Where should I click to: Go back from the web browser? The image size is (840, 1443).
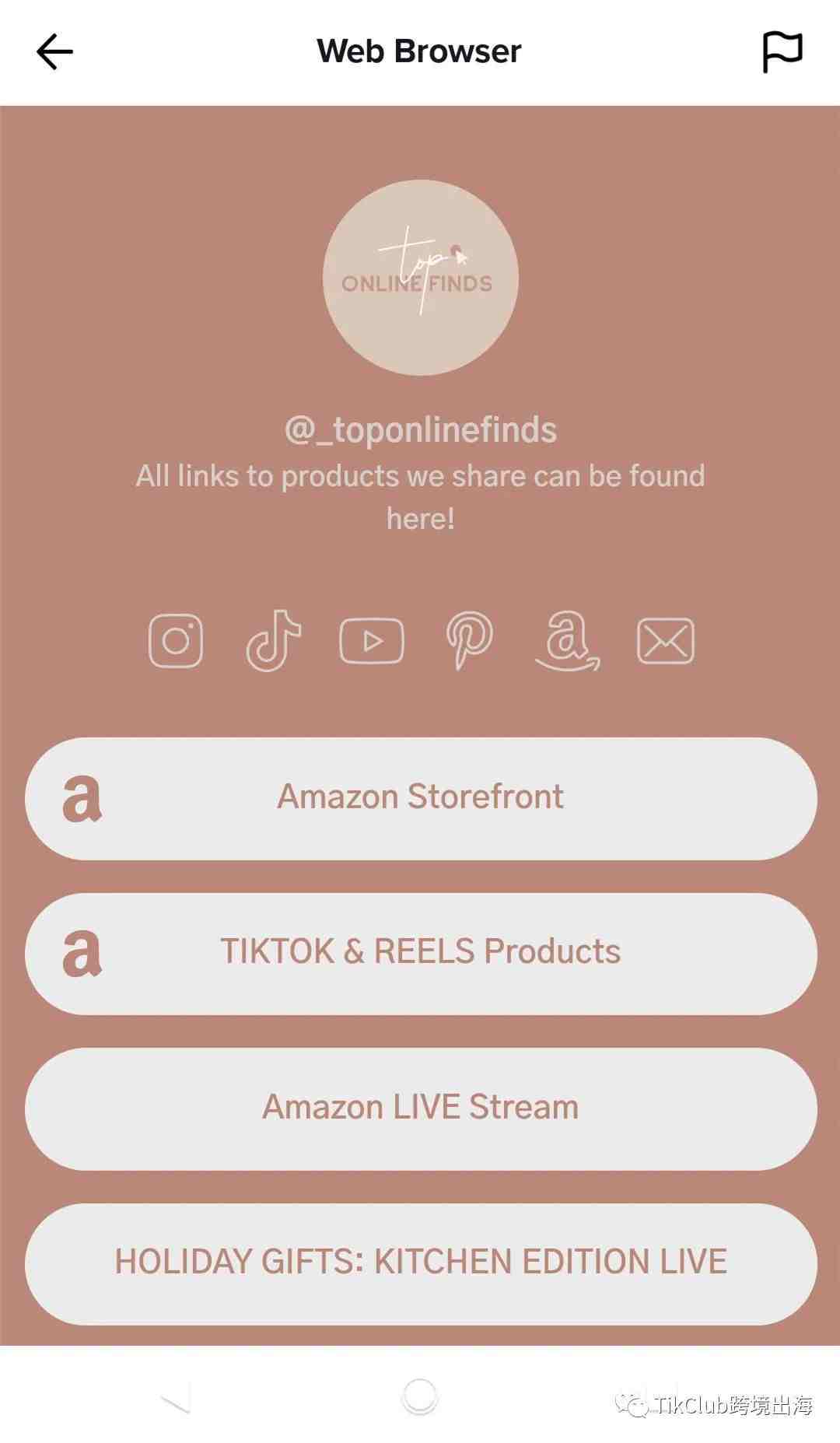pos(54,52)
